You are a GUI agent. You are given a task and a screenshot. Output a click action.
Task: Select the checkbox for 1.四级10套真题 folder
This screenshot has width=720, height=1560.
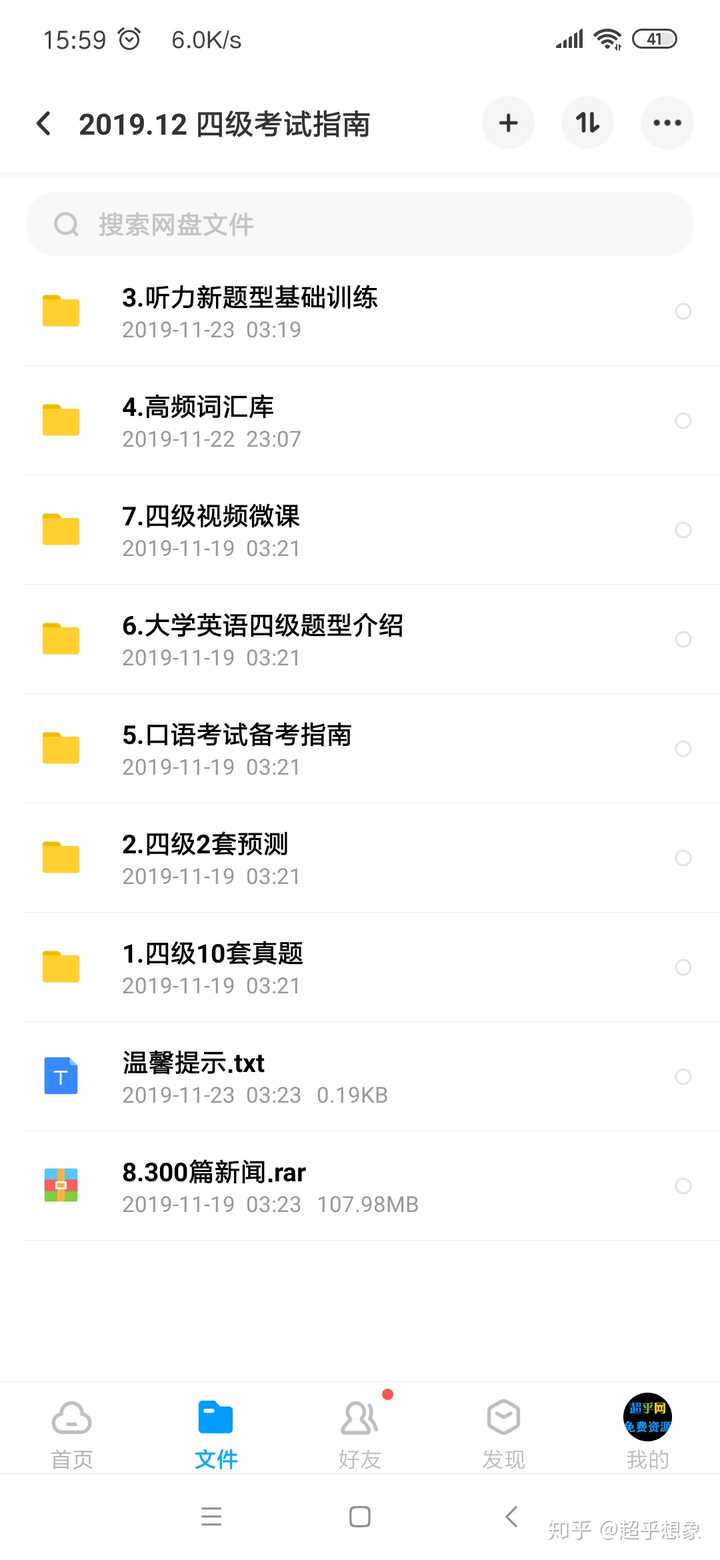(x=683, y=967)
